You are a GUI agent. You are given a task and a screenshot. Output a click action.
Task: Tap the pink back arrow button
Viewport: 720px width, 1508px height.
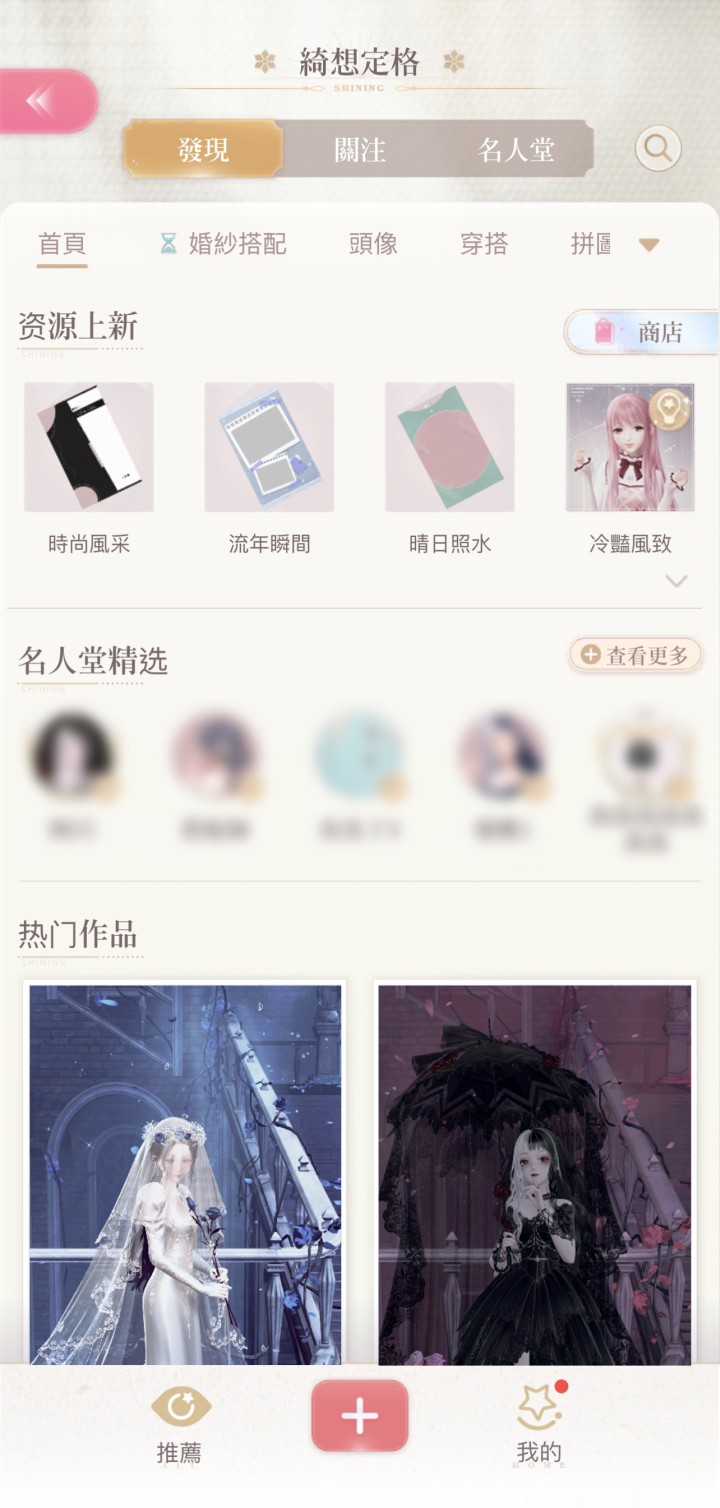point(46,101)
